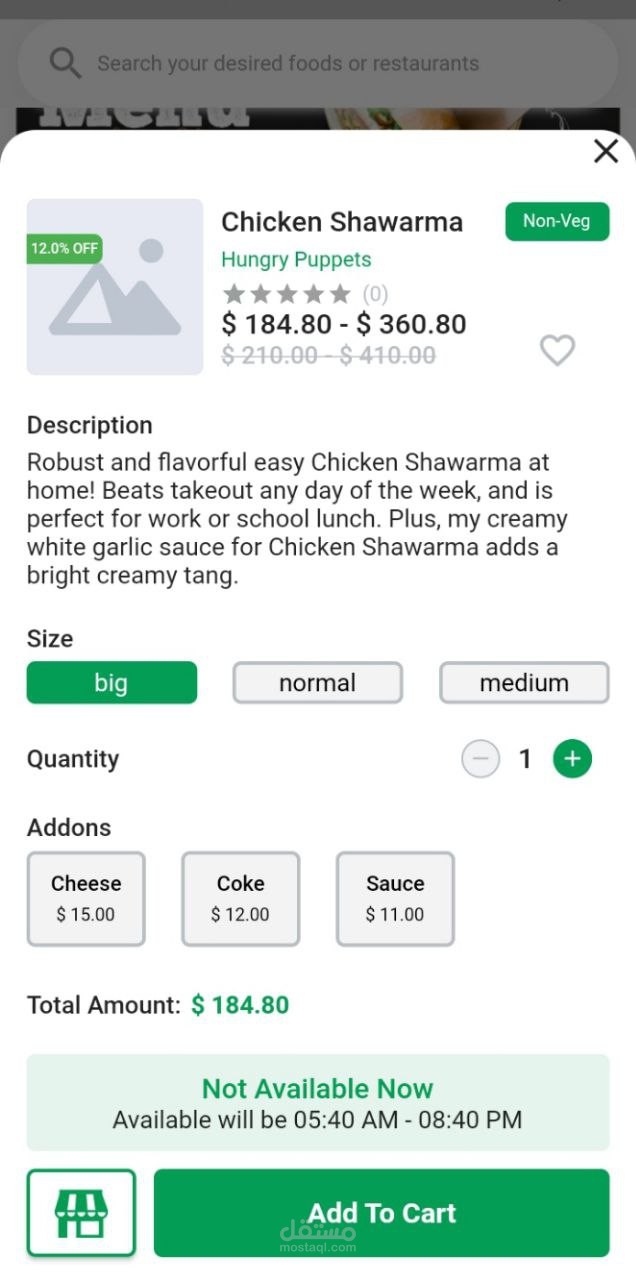Viewport: 636px width, 1280px height.
Task: Choose the normal size option
Action: [317, 683]
